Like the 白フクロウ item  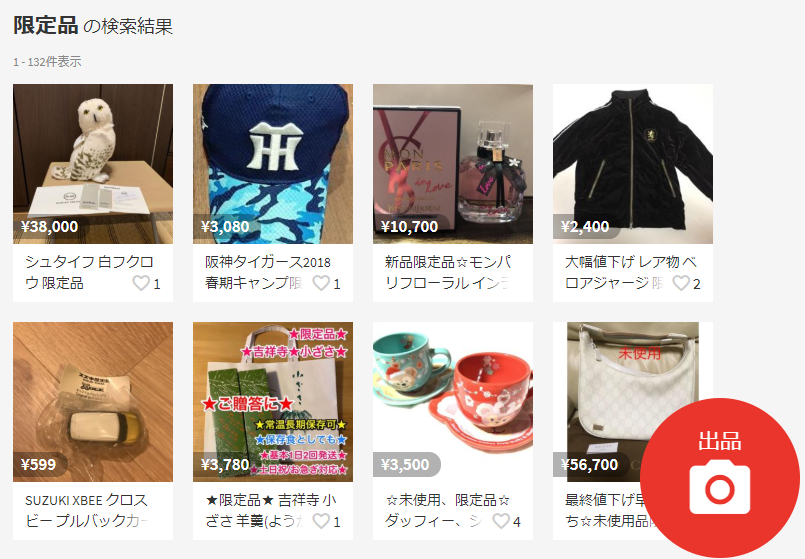coord(142,283)
